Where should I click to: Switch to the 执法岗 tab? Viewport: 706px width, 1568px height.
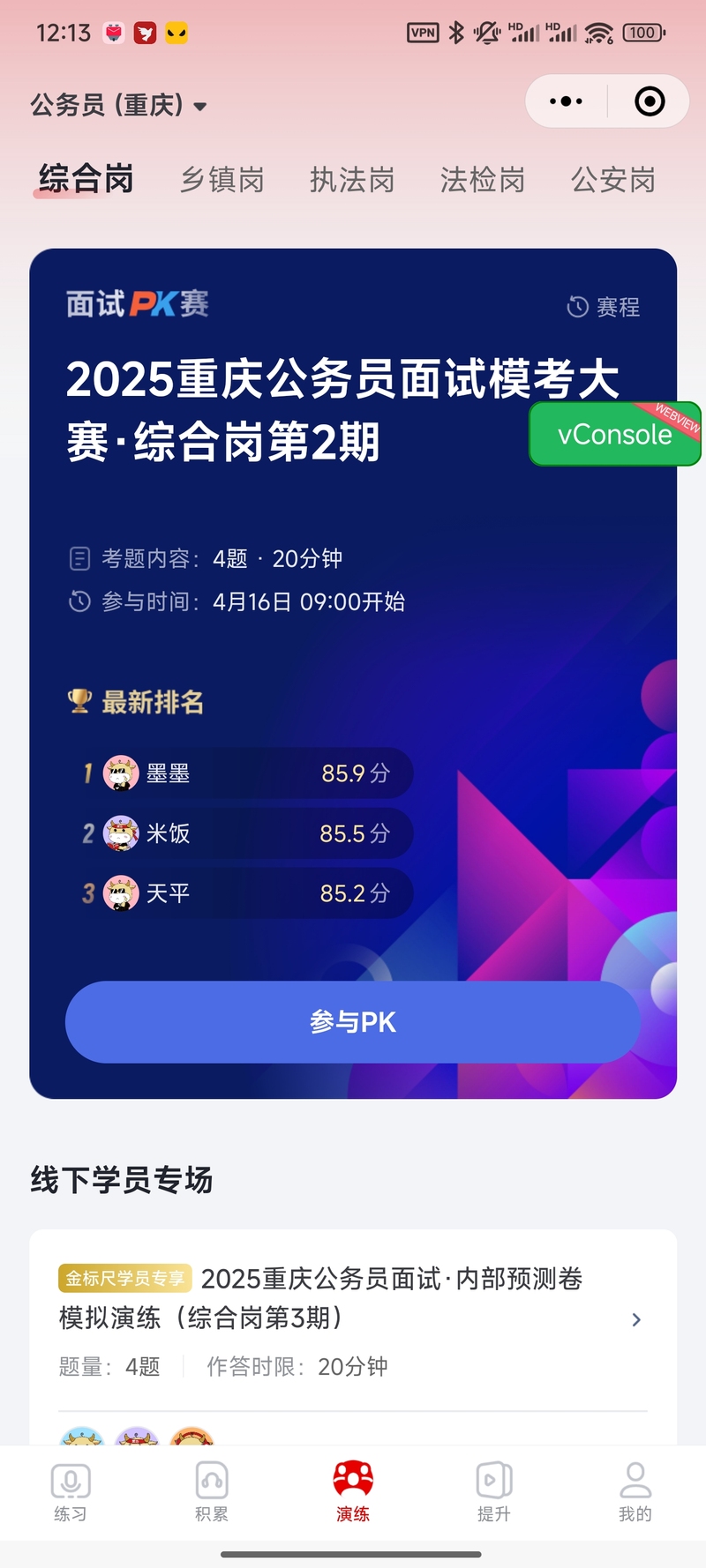tap(352, 180)
